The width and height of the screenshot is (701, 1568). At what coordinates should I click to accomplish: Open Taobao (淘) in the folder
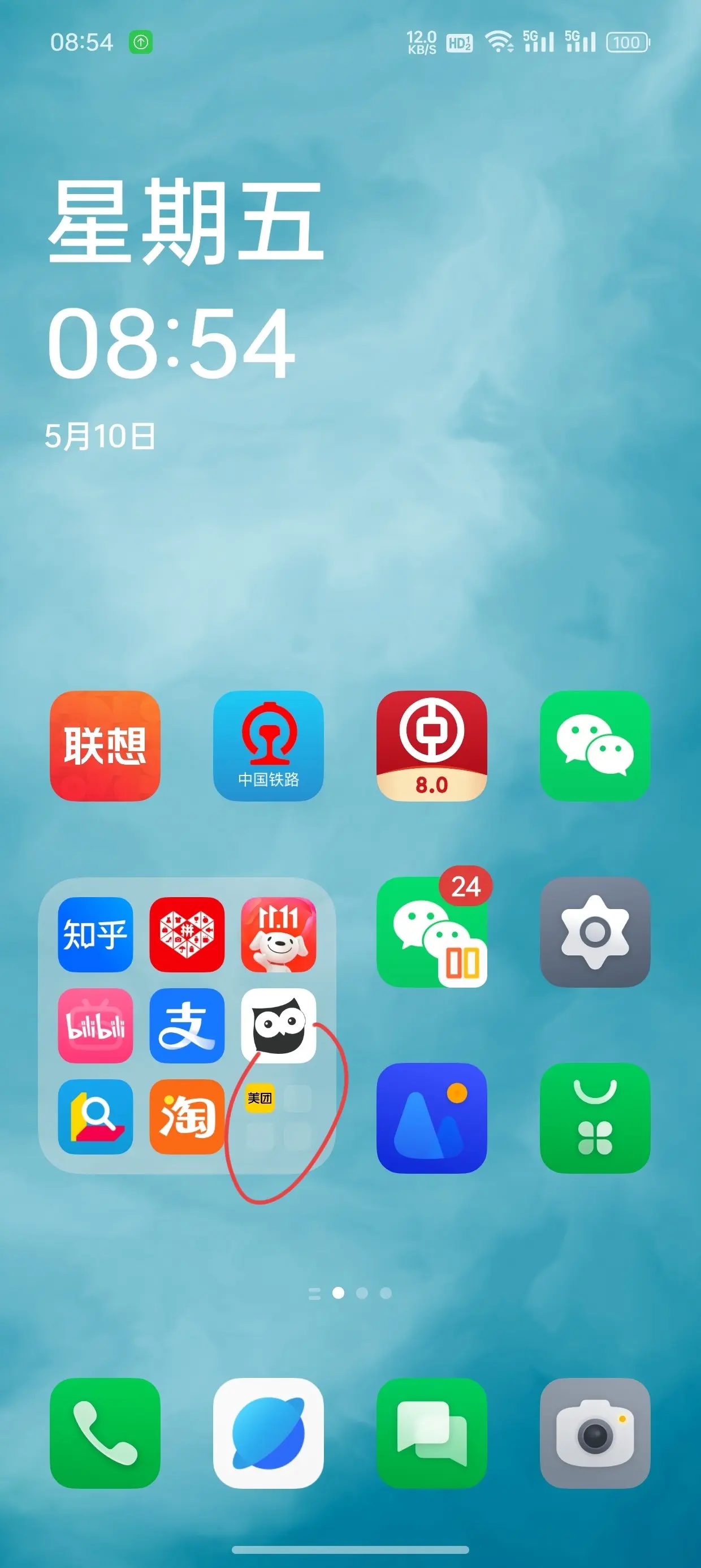pyautogui.click(x=187, y=1117)
